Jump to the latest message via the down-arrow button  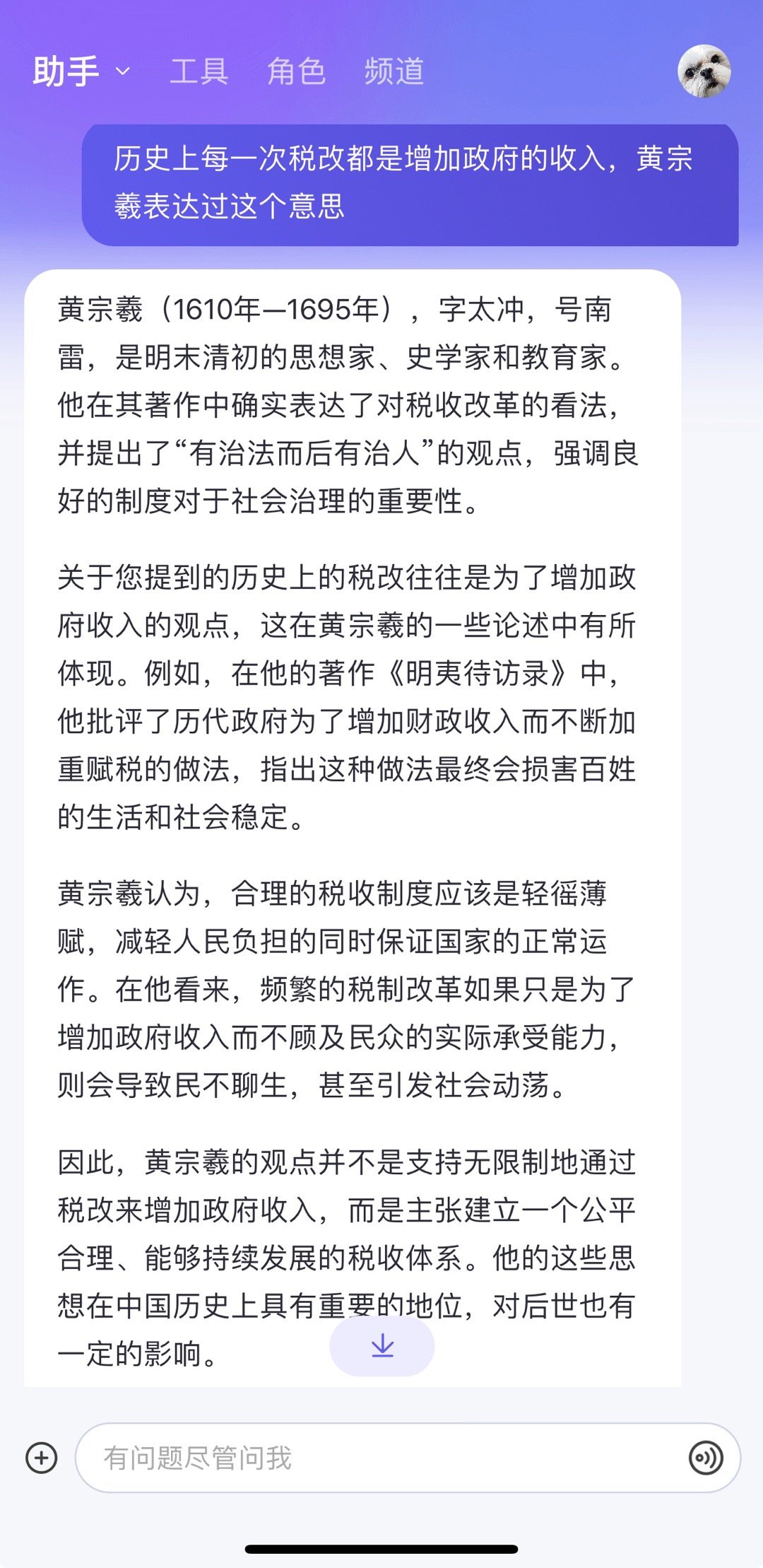click(382, 1345)
